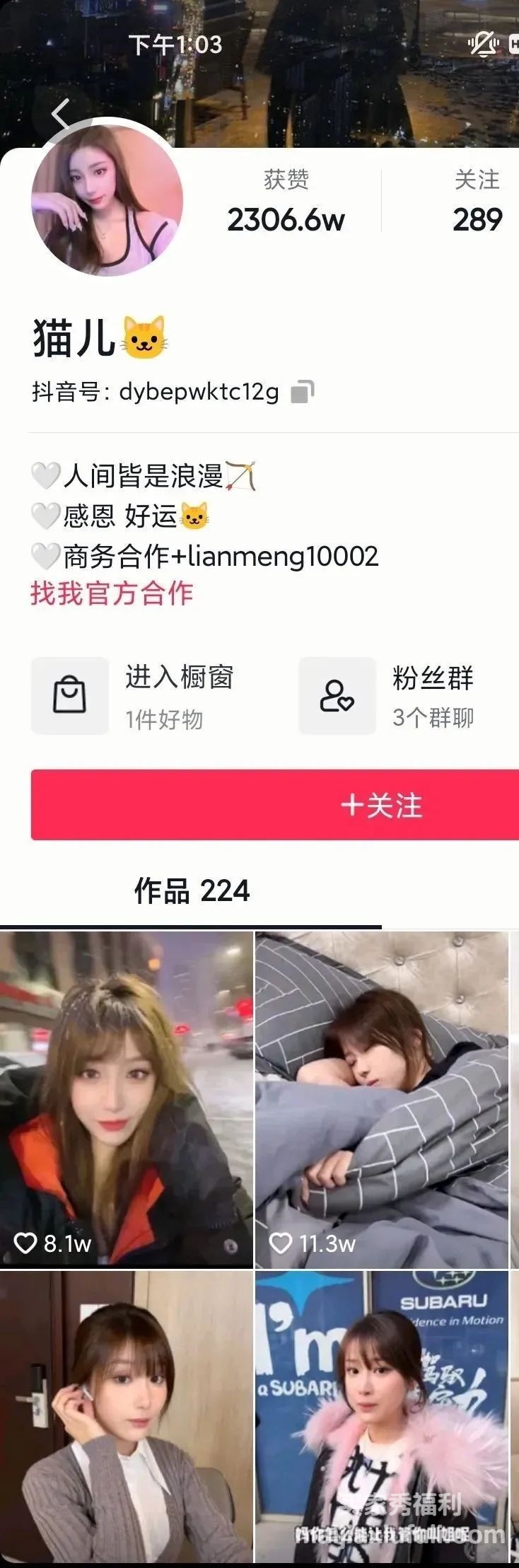519x1568 pixels.
Task: Switch to the 作品 224 tab
Action: 192,891
